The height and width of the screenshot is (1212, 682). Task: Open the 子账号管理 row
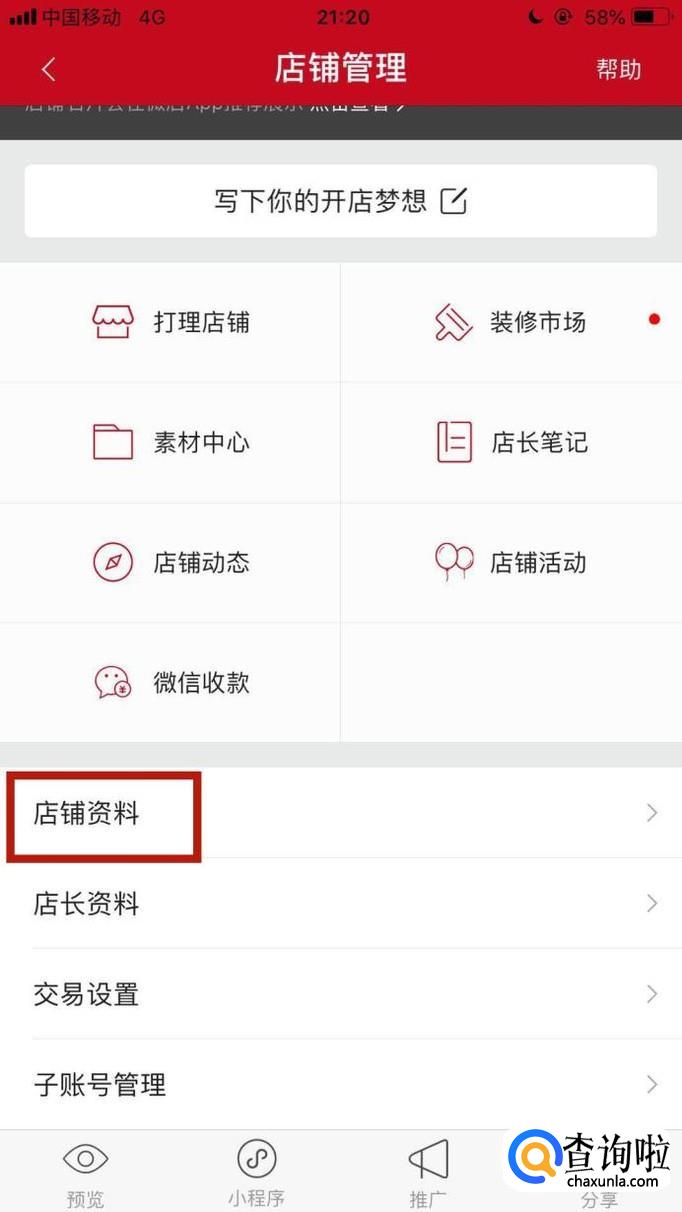click(x=340, y=1084)
